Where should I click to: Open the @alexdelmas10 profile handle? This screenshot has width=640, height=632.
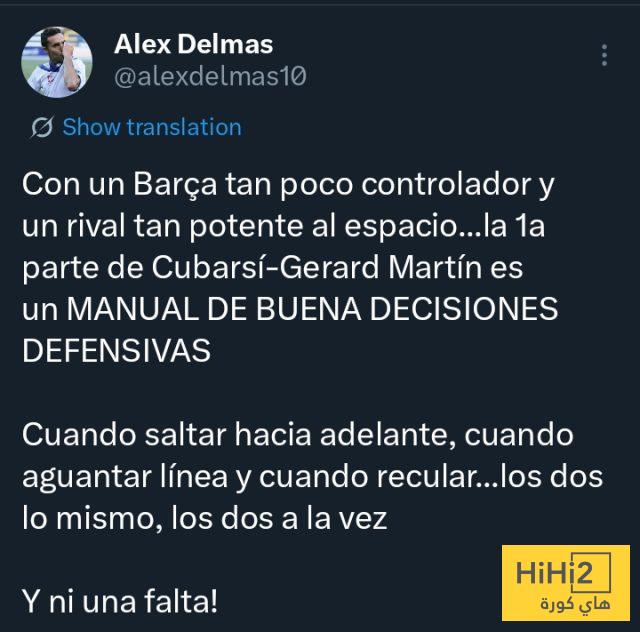point(210,77)
